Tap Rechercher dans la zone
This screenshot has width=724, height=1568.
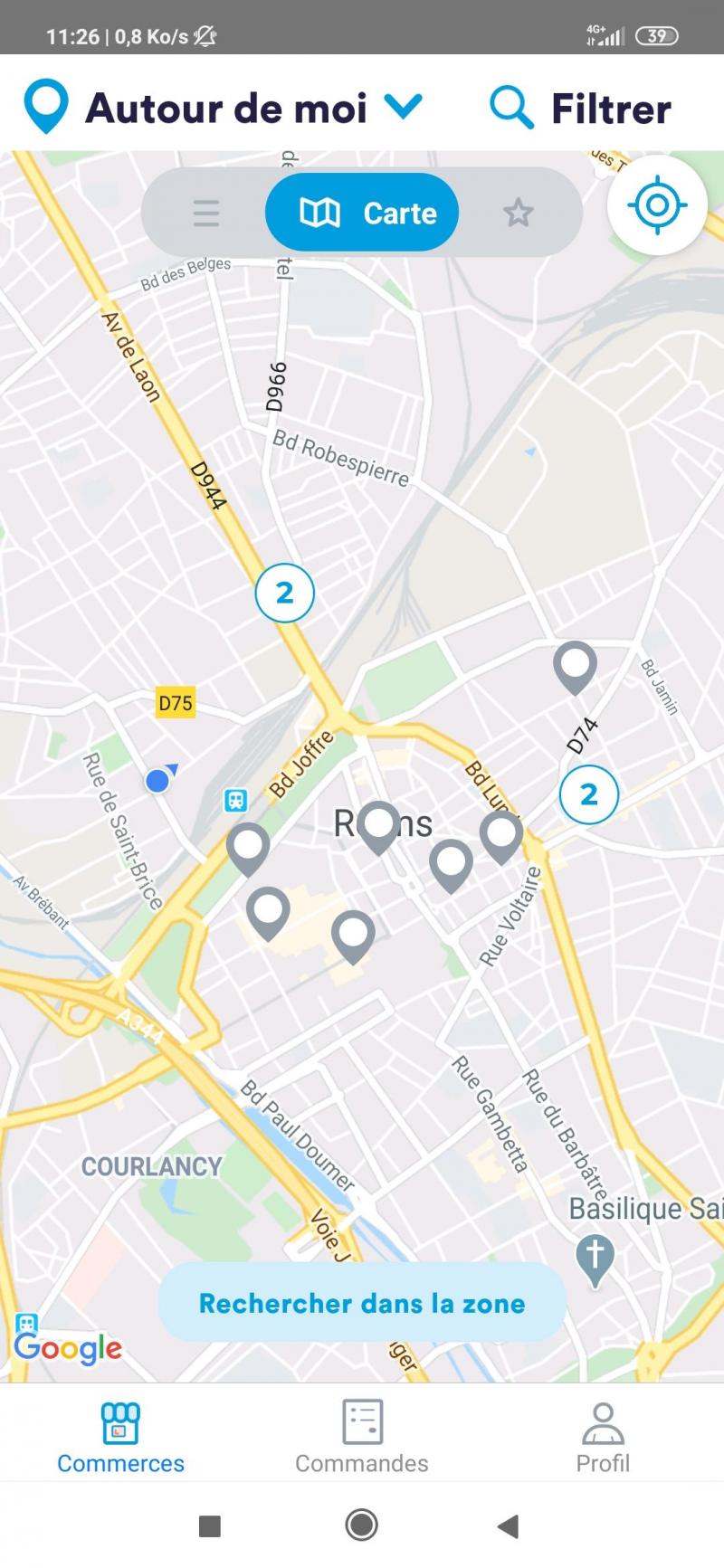(x=362, y=1303)
